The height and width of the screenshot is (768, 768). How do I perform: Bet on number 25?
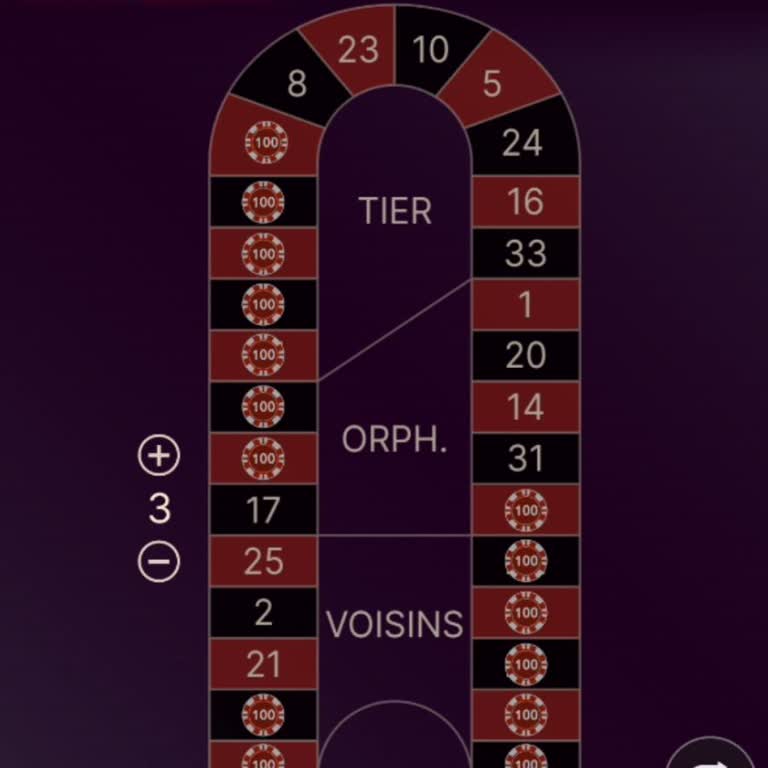pos(263,562)
